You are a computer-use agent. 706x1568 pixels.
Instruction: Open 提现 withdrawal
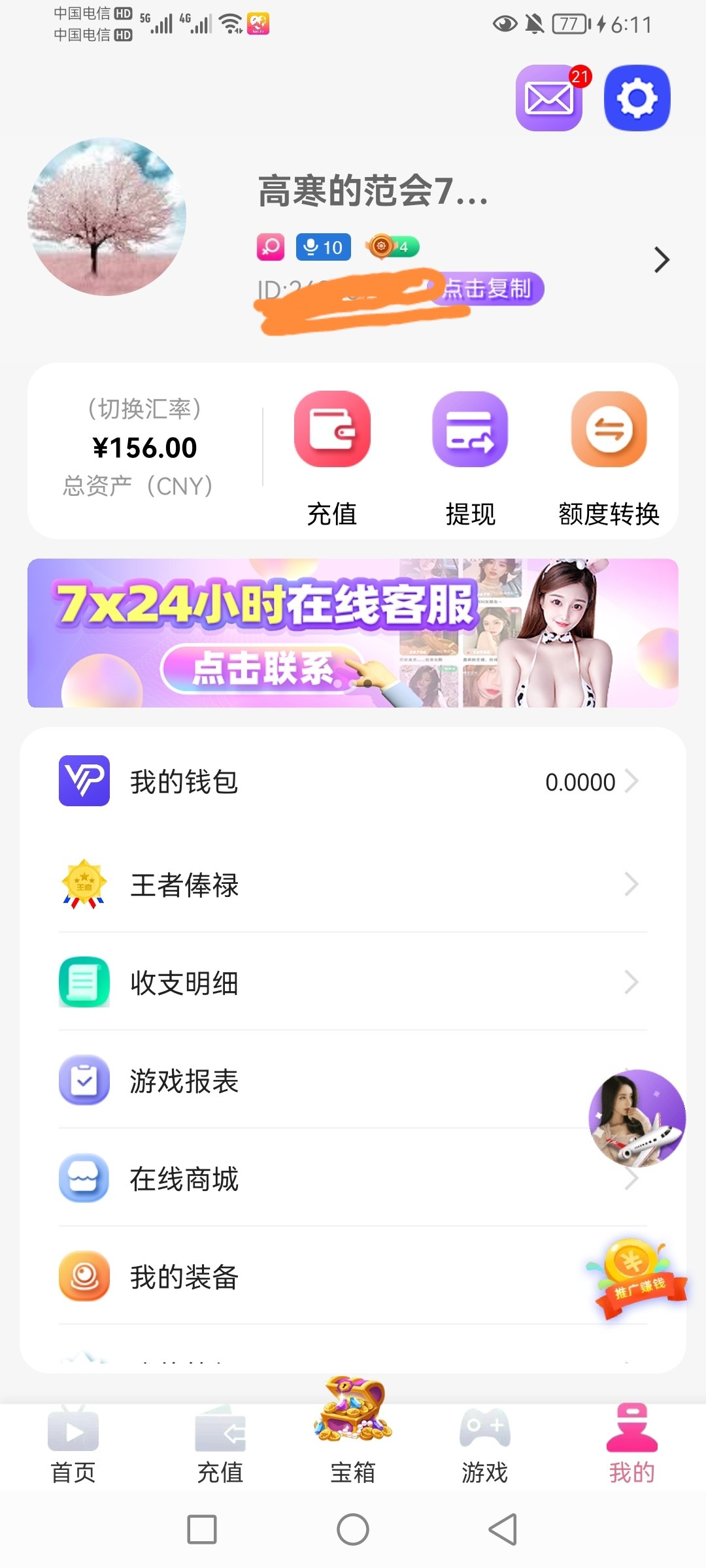pyautogui.click(x=470, y=457)
